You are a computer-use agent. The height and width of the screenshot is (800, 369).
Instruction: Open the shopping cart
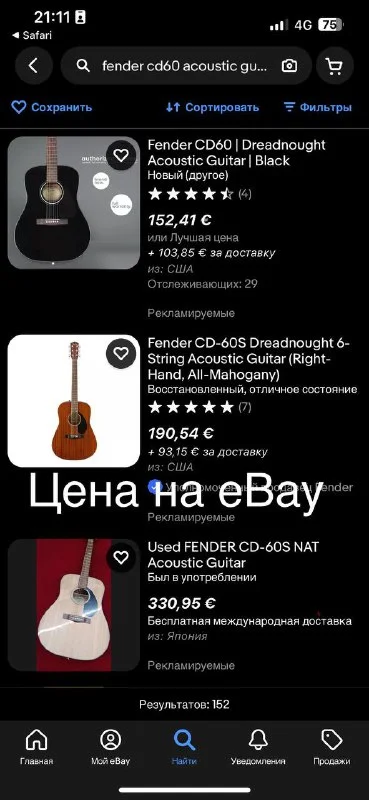(335, 66)
